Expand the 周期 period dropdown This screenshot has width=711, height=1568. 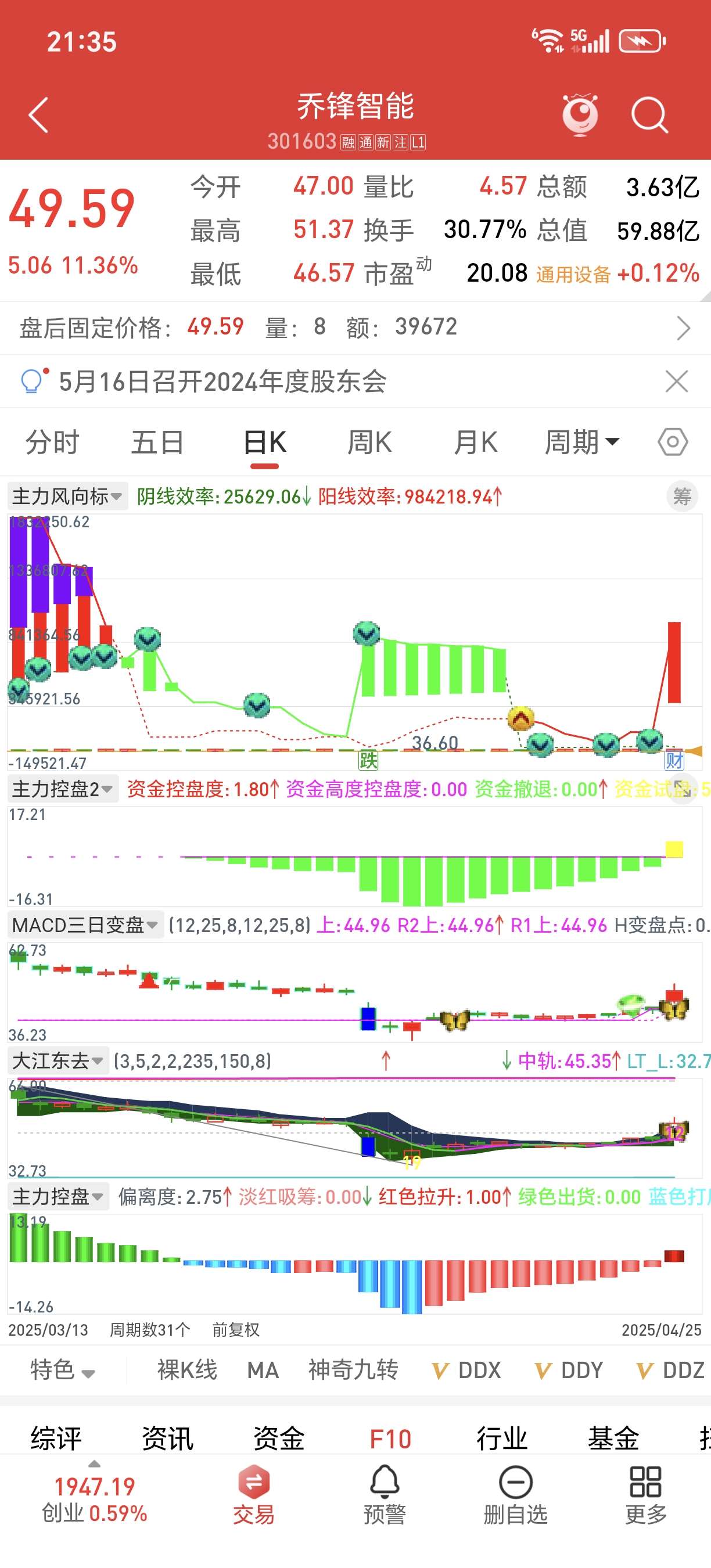point(581,443)
